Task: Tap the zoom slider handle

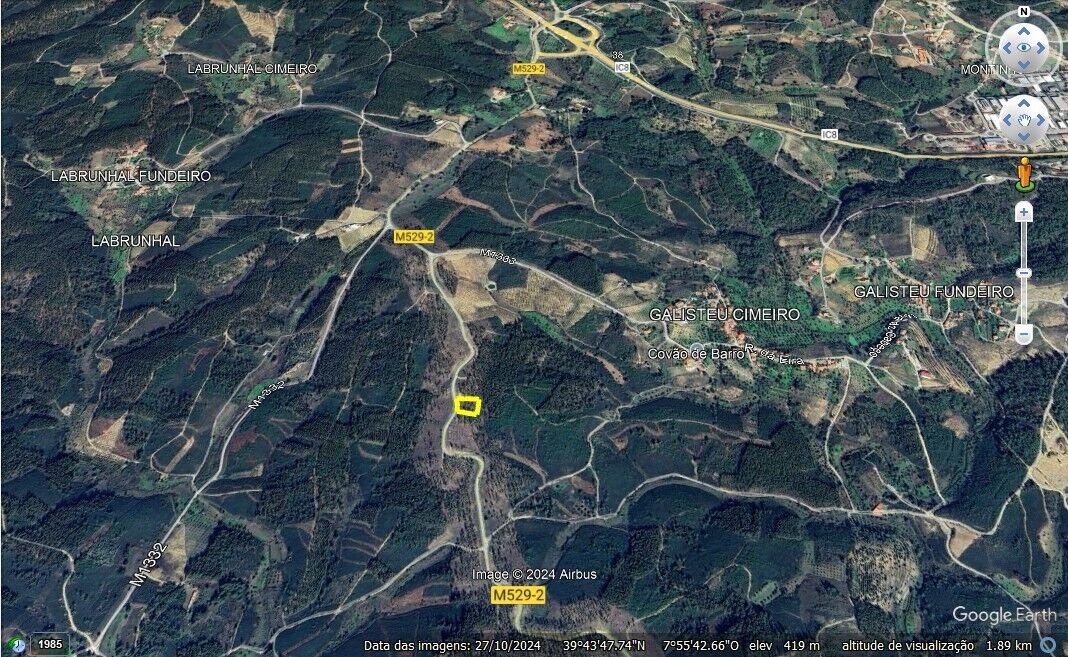Action: [1023, 273]
